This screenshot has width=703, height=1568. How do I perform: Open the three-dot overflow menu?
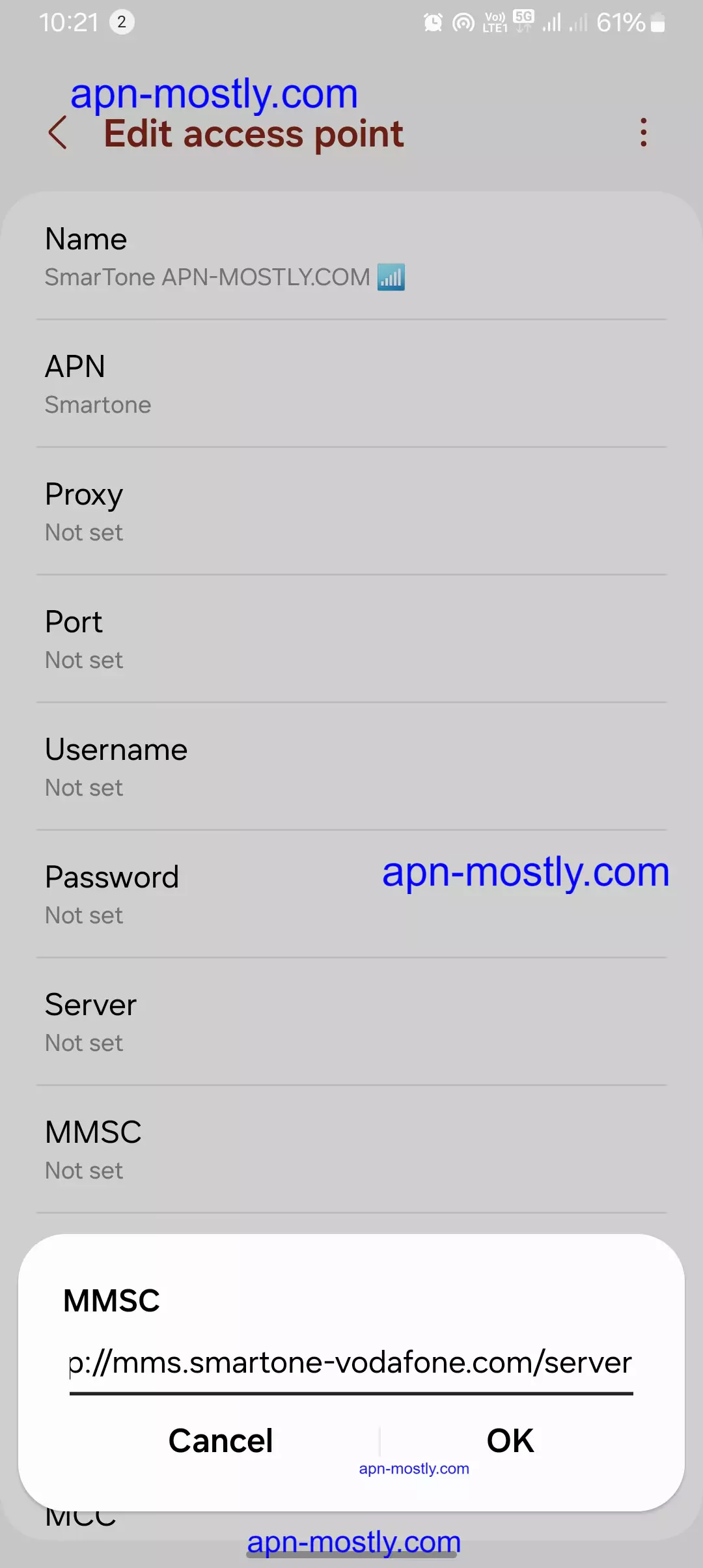point(643,133)
